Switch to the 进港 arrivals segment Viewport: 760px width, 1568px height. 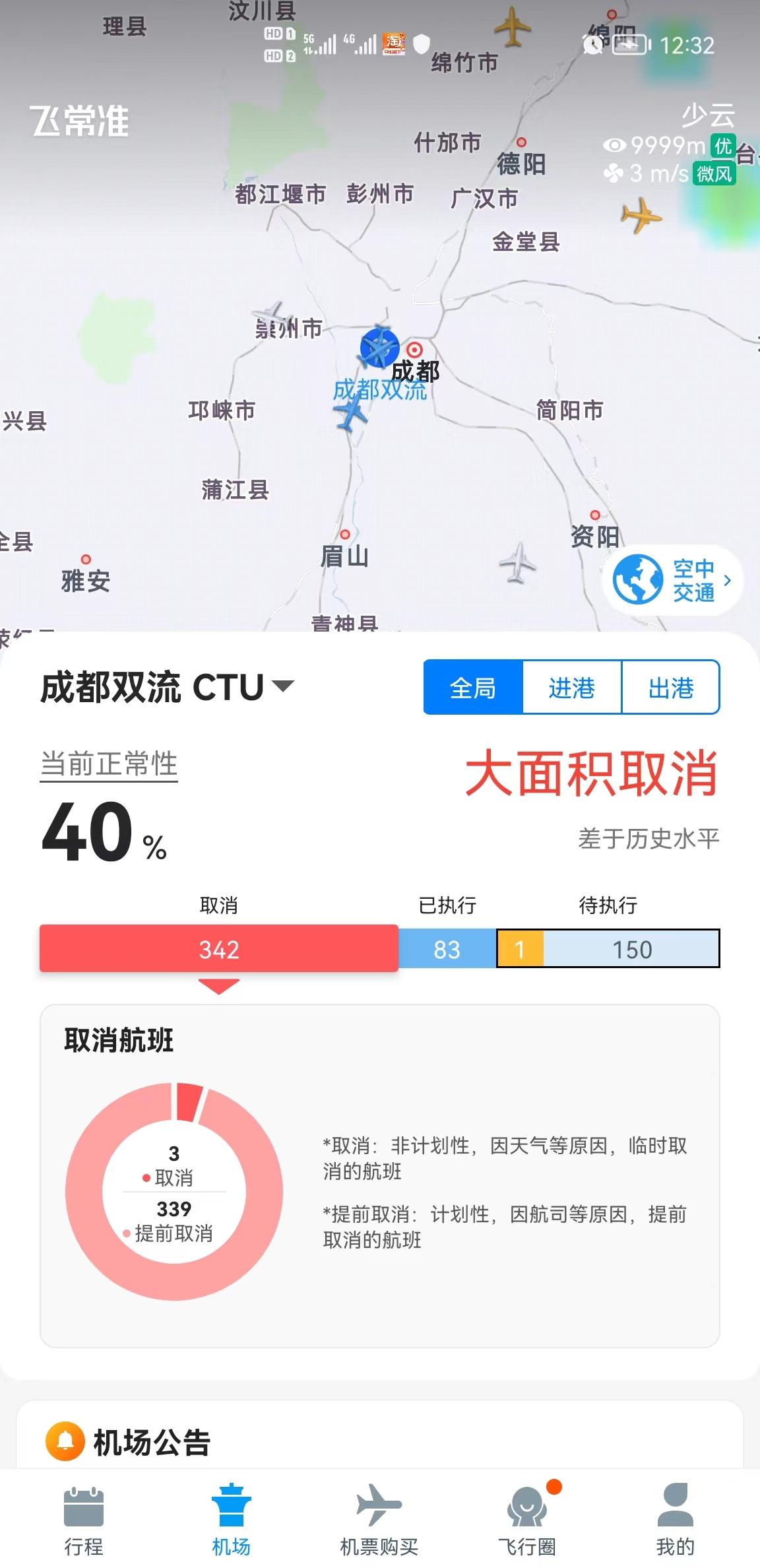point(572,688)
